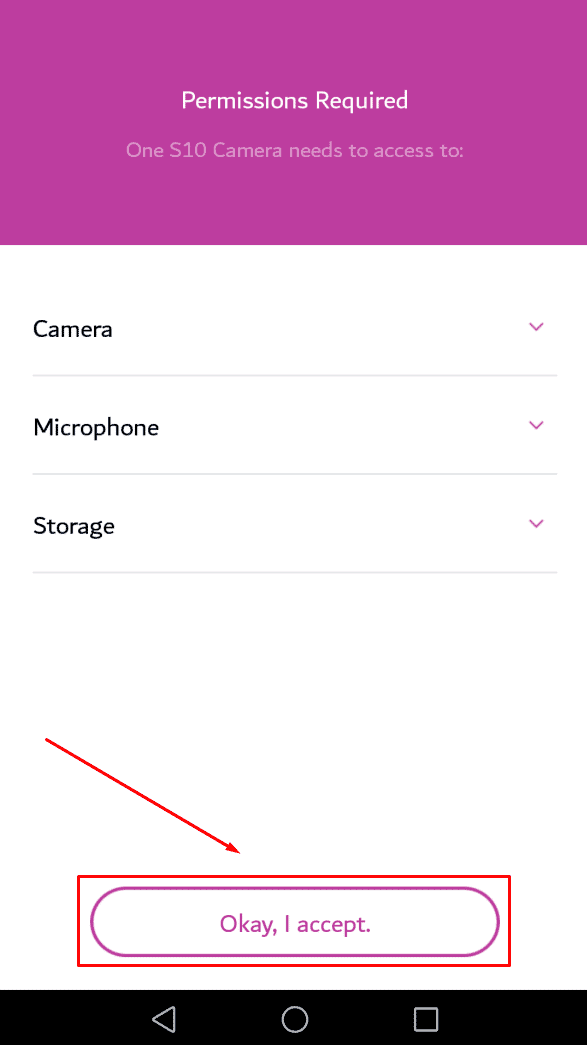Go back using the system back button
This screenshot has height=1045, width=587.
point(164,1019)
